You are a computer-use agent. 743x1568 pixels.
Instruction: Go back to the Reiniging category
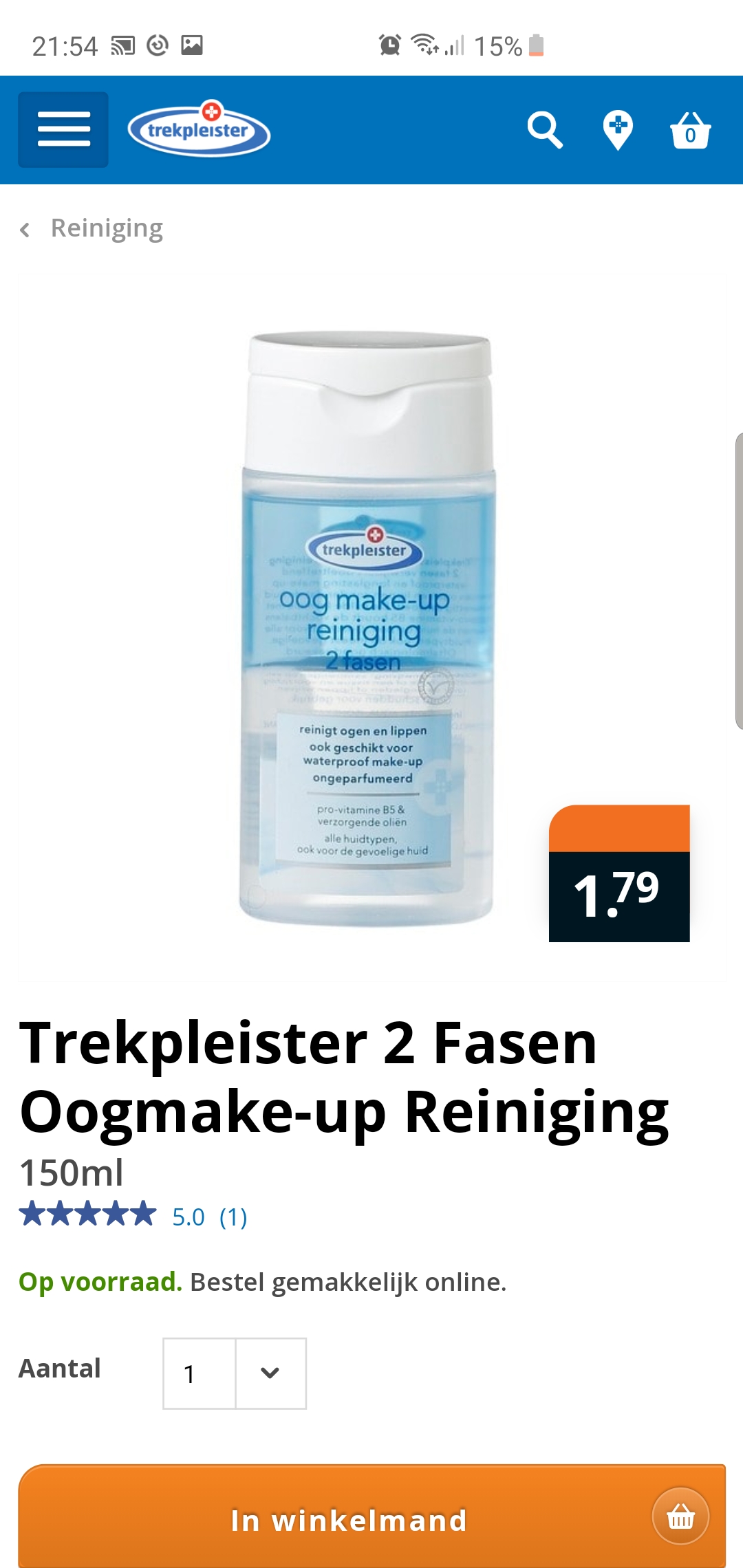(x=91, y=228)
